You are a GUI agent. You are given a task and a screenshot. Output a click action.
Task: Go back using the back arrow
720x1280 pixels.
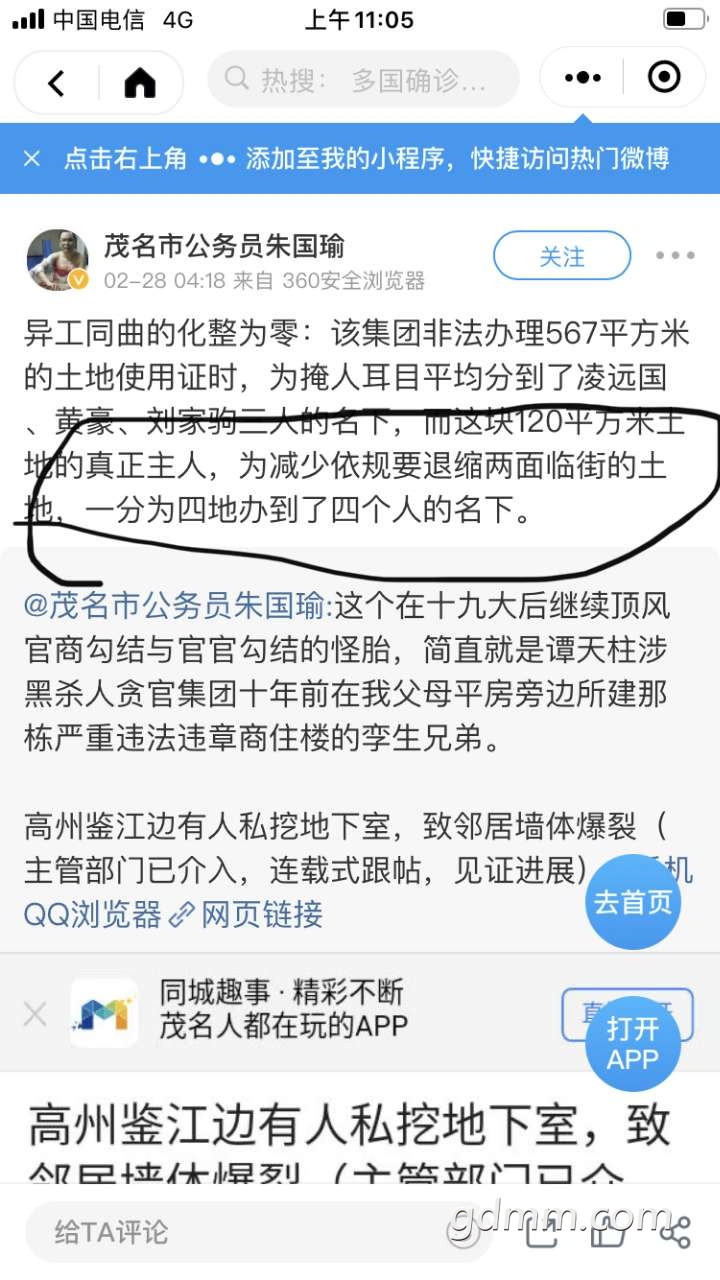point(57,82)
